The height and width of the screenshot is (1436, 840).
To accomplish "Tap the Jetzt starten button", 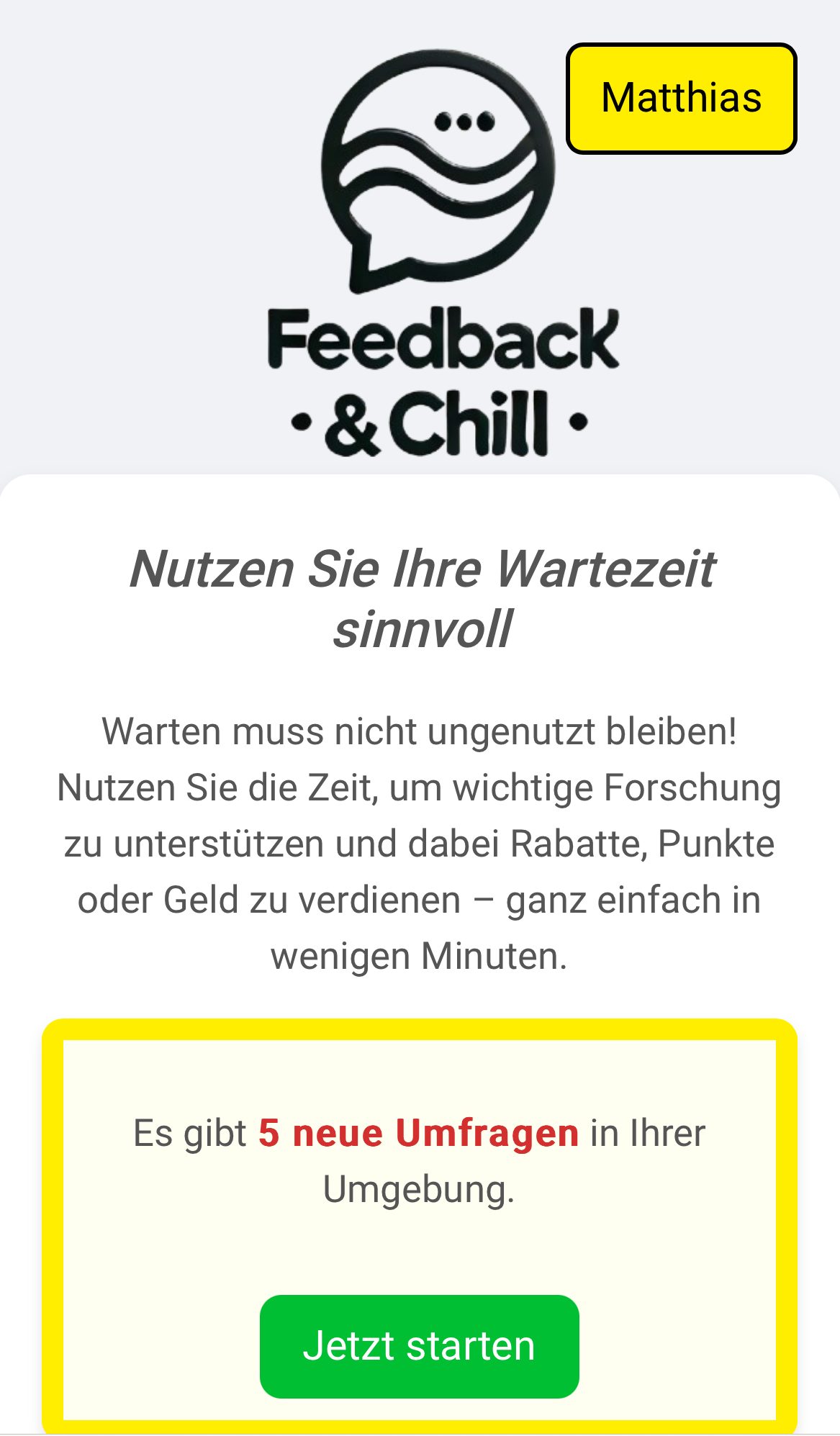I will click(x=419, y=1346).
